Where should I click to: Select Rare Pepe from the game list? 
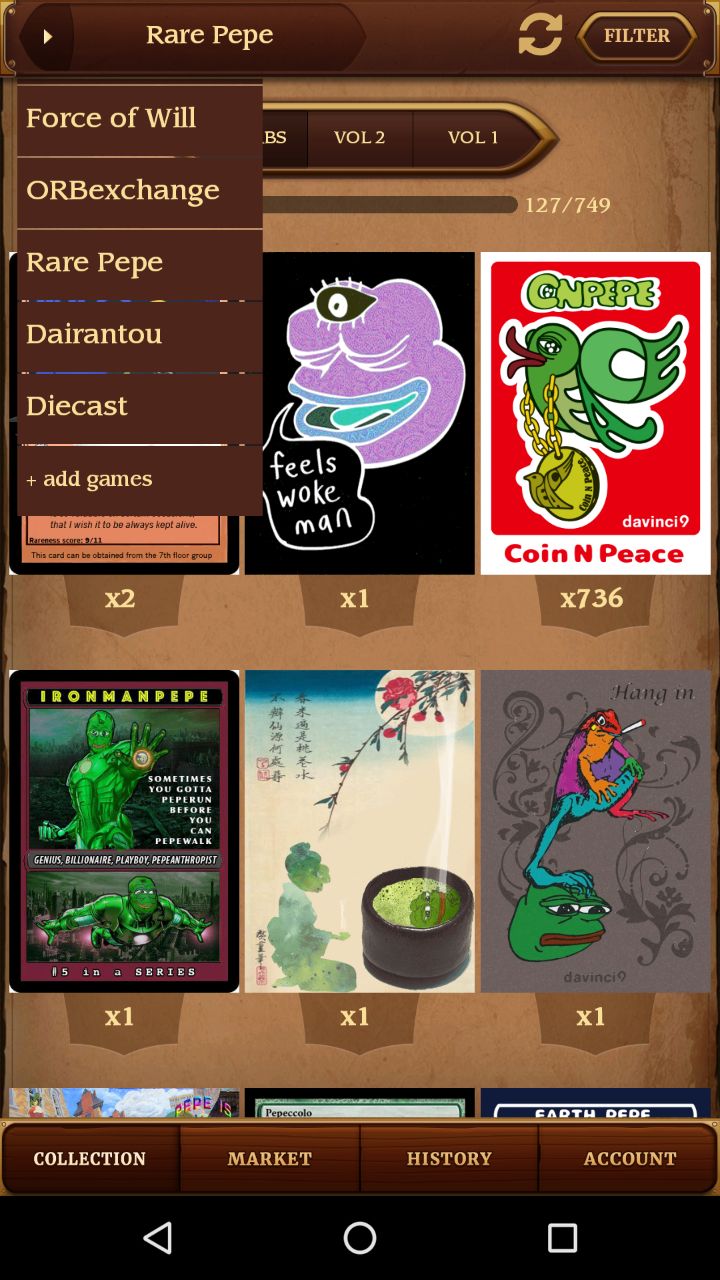[x=140, y=262]
